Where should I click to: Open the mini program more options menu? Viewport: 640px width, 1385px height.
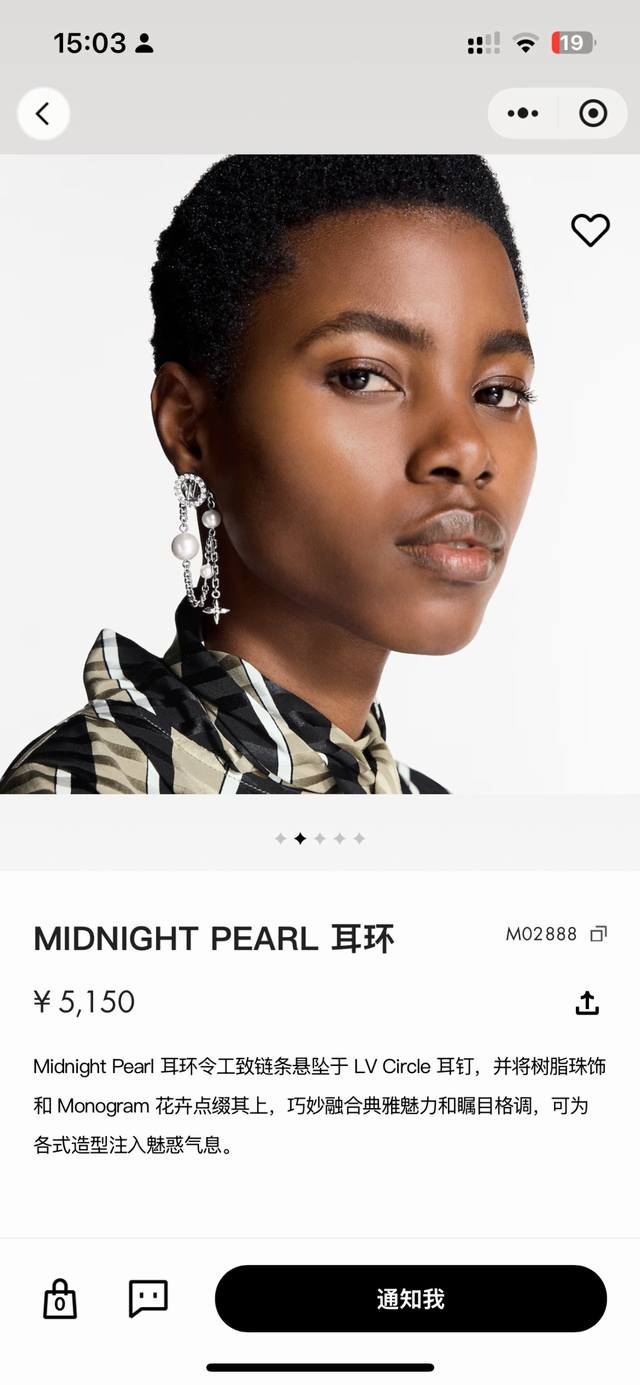click(523, 114)
